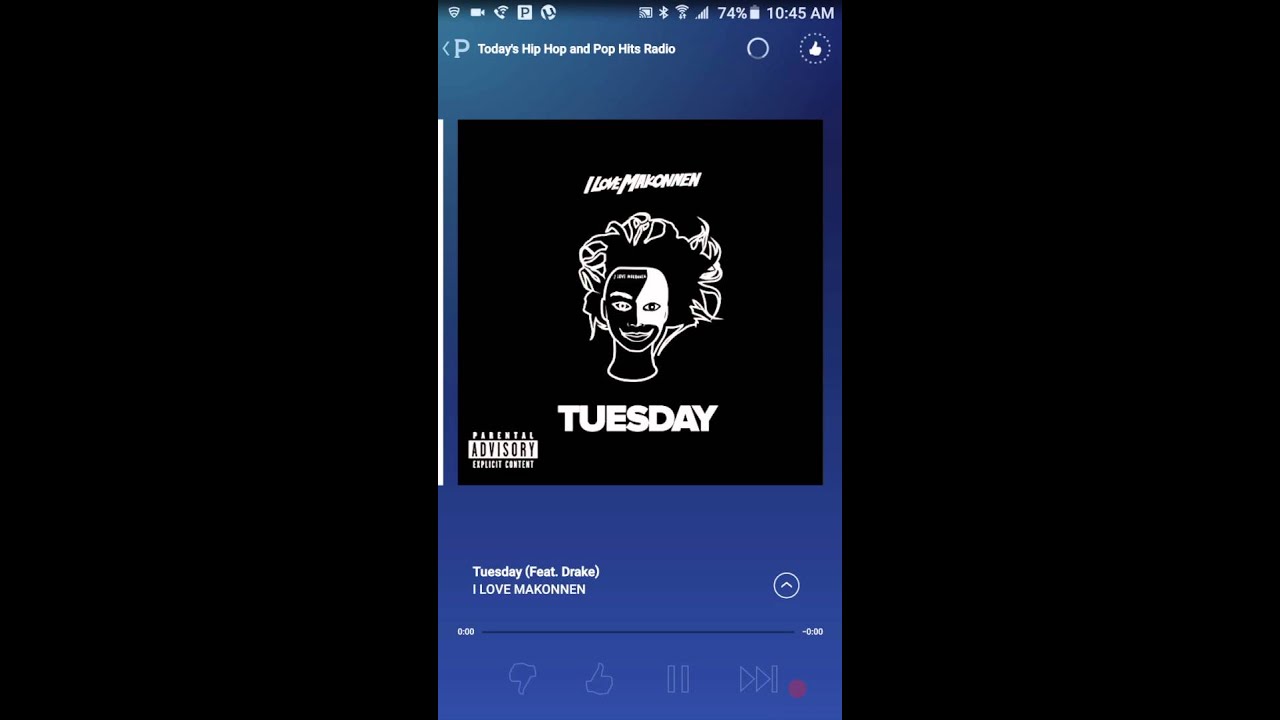
Task: Open the Tuesday album art
Action: 640,302
